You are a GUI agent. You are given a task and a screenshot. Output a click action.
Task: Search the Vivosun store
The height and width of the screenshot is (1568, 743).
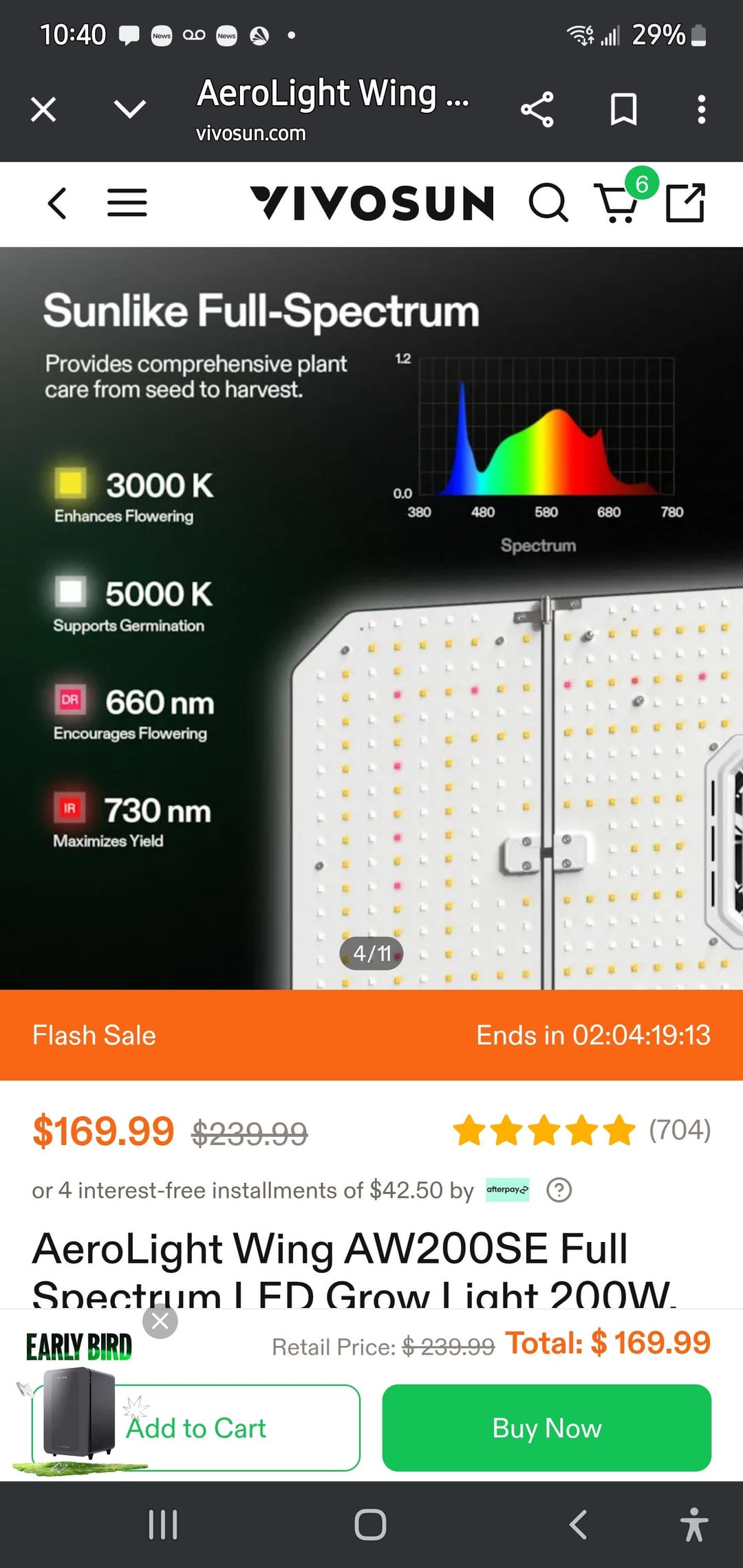(x=548, y=204)
